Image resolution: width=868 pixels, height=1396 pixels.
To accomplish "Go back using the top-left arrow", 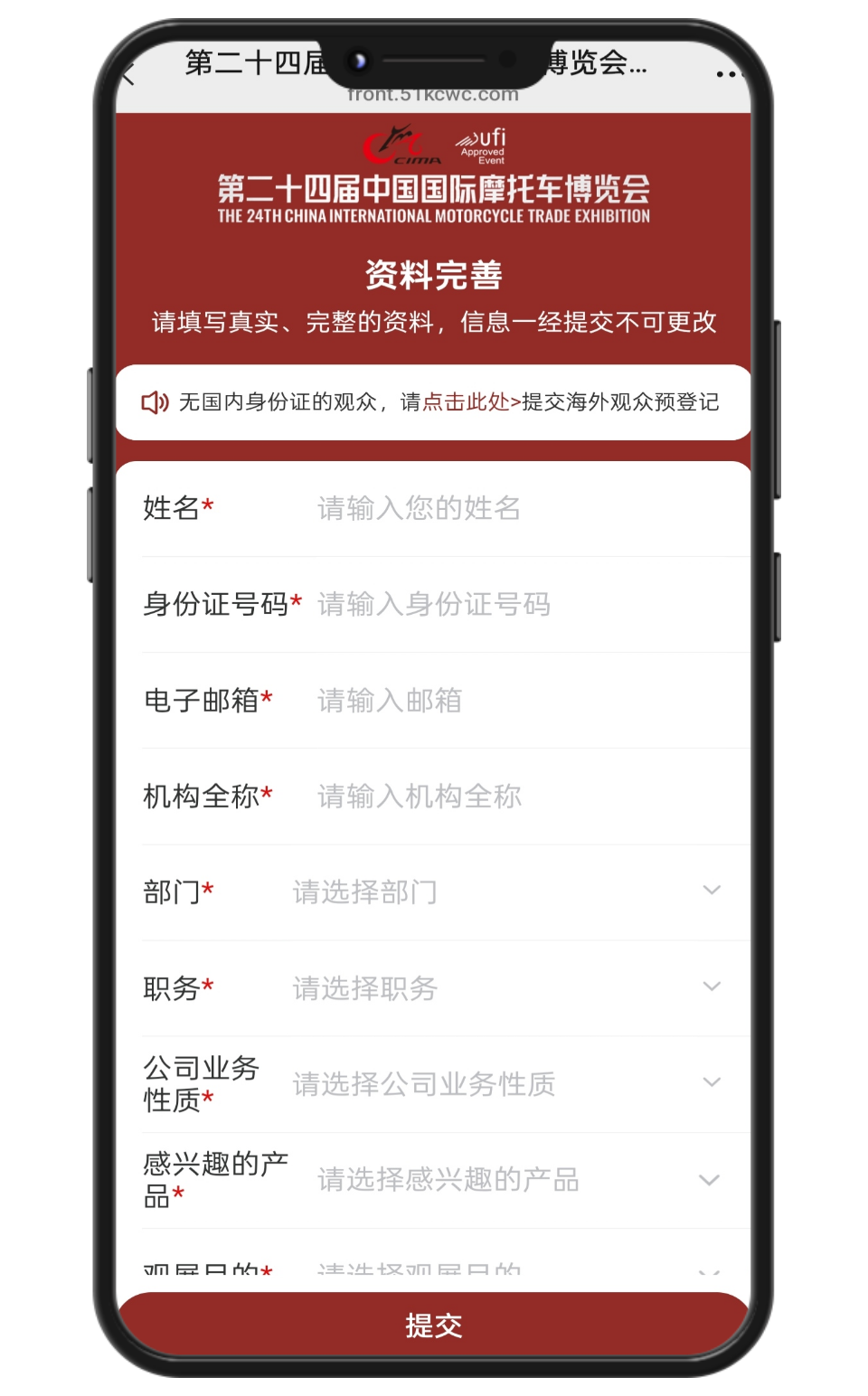I will (128, 75).
